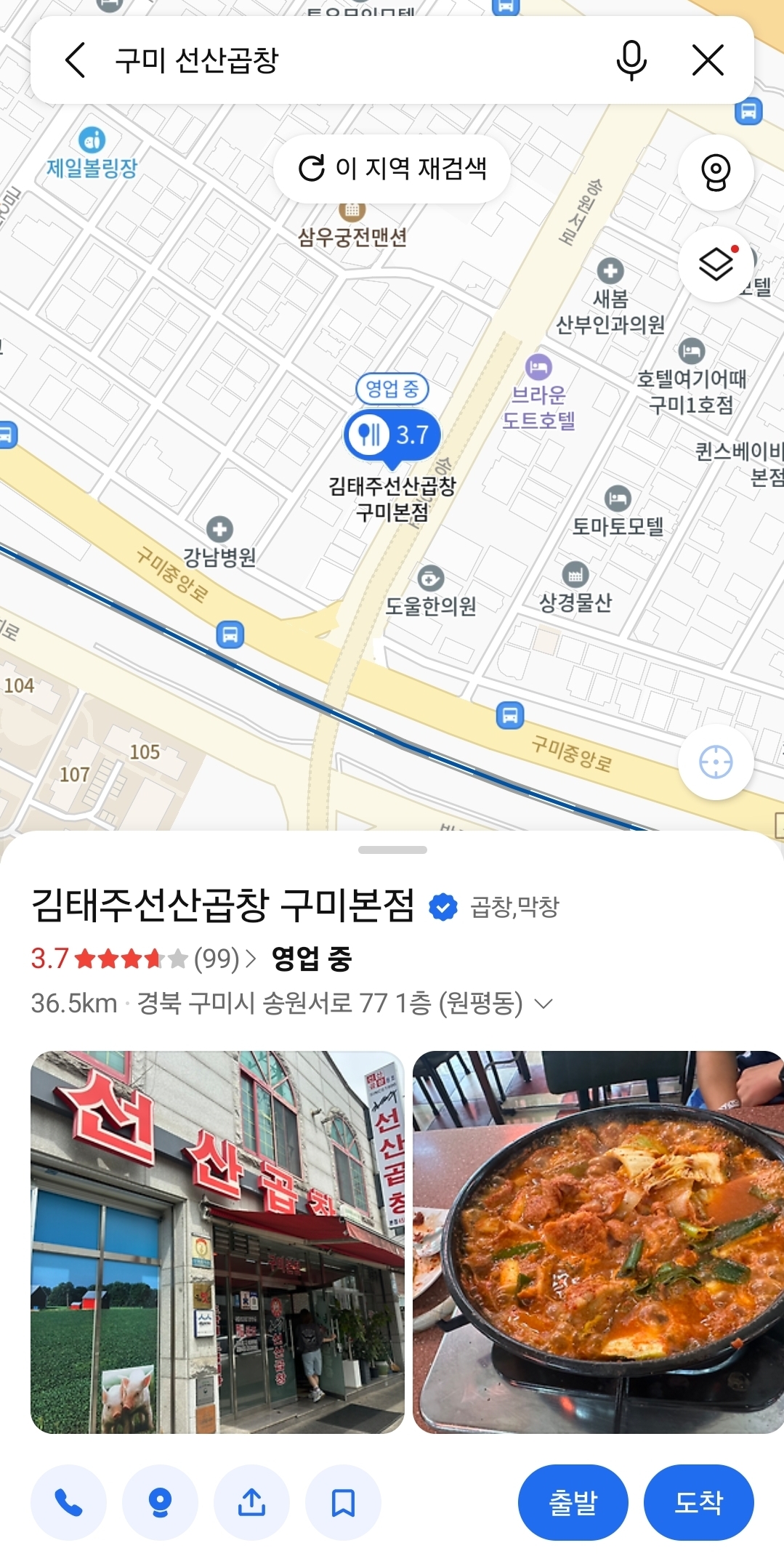Call the restaurant with phone icon
Screen dimensions: 784x1556
click(x=68, y=1502)
